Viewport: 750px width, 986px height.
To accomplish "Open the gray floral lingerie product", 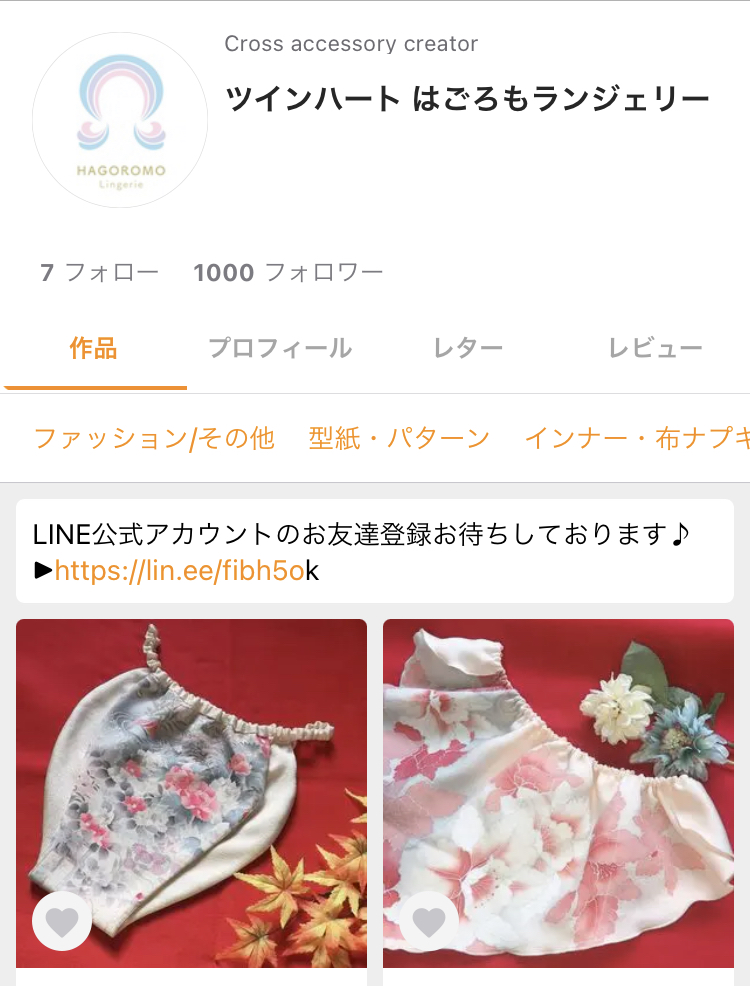I will (x=191, y=780).
